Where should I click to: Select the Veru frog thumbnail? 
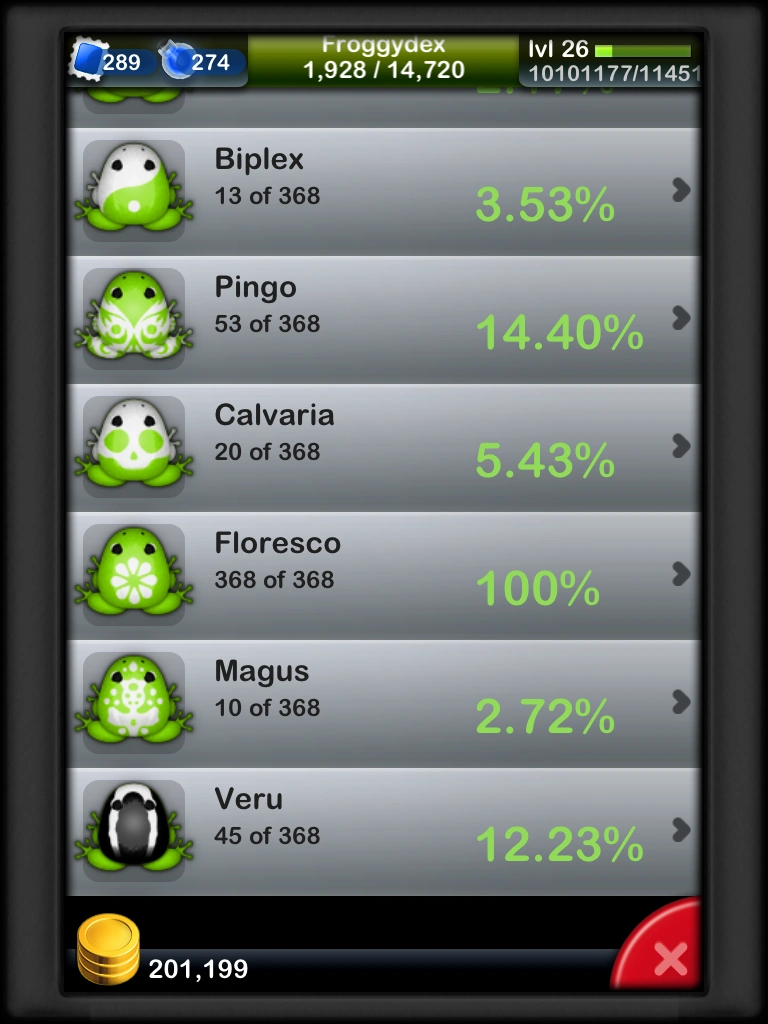pyautogui.click(x=131, y=830)
